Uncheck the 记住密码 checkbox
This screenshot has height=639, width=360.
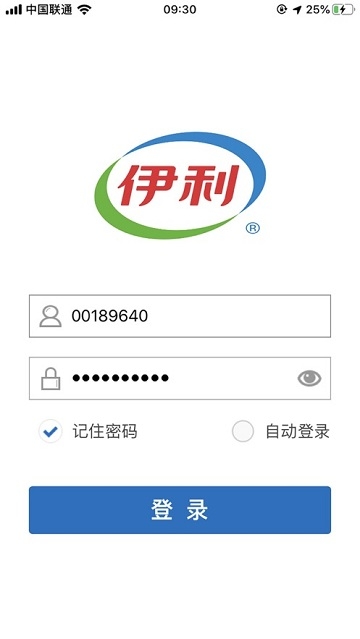click(x=51, y=431)
